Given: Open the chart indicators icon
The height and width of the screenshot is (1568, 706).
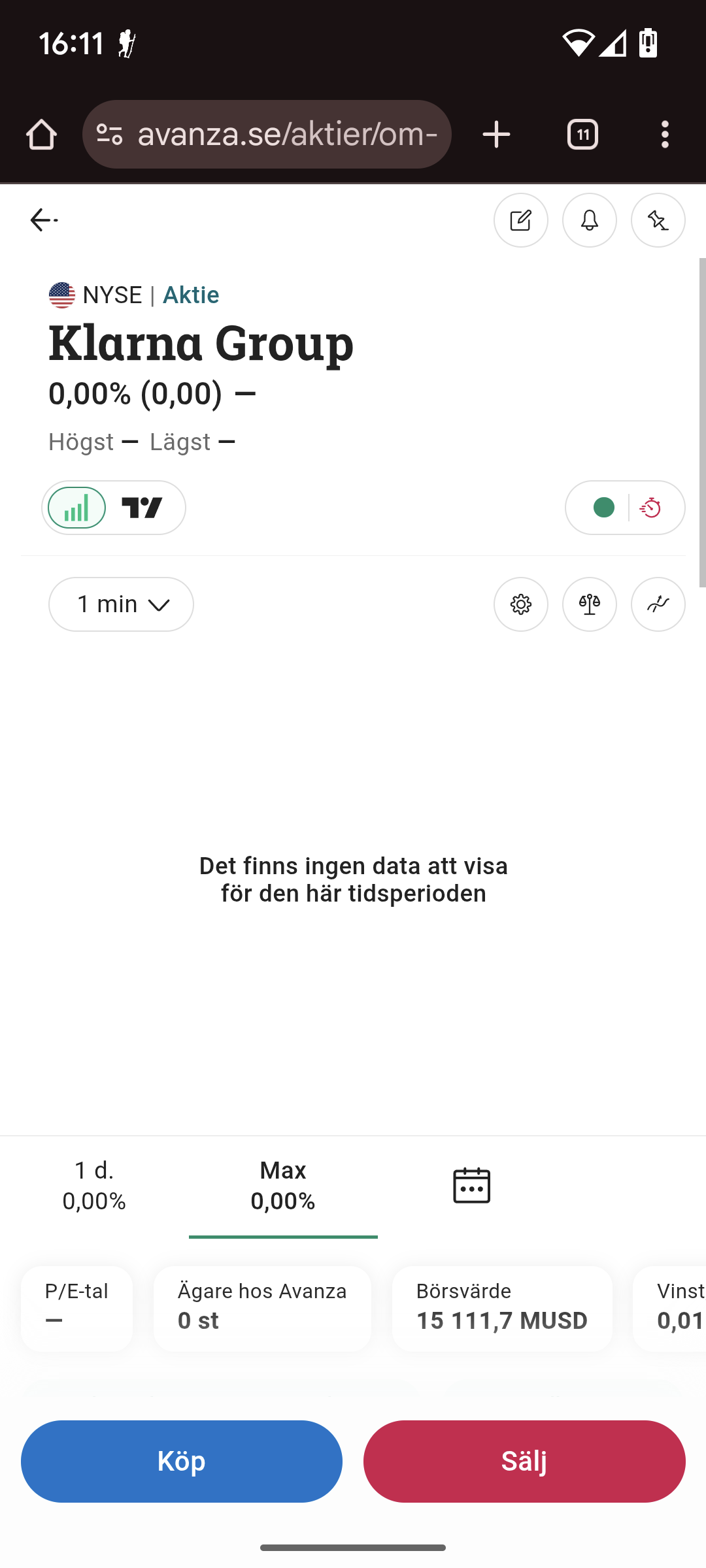Looking at the screenshot, I should click(x=658, y=604).
